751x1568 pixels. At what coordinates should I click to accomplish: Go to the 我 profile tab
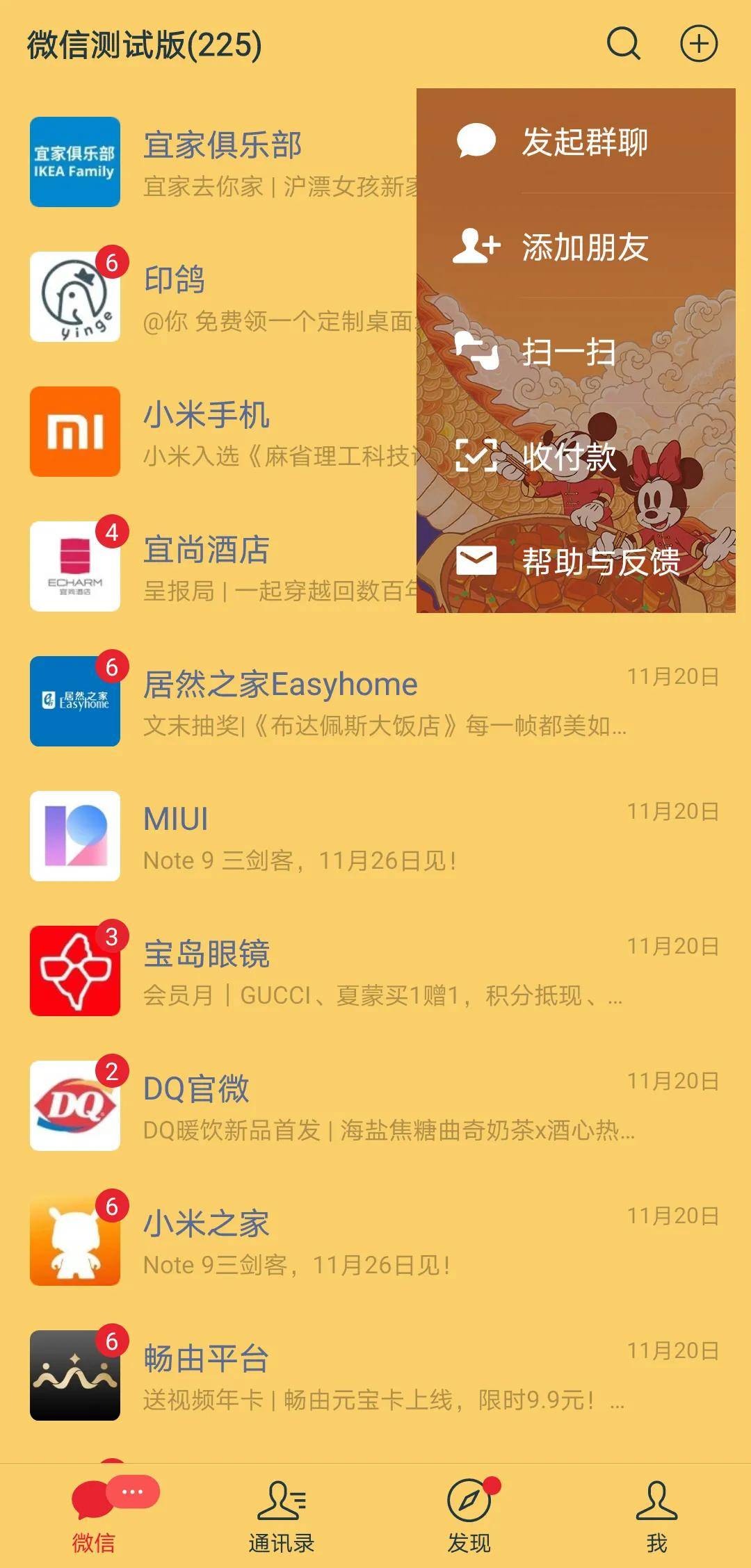(656, 1515)
